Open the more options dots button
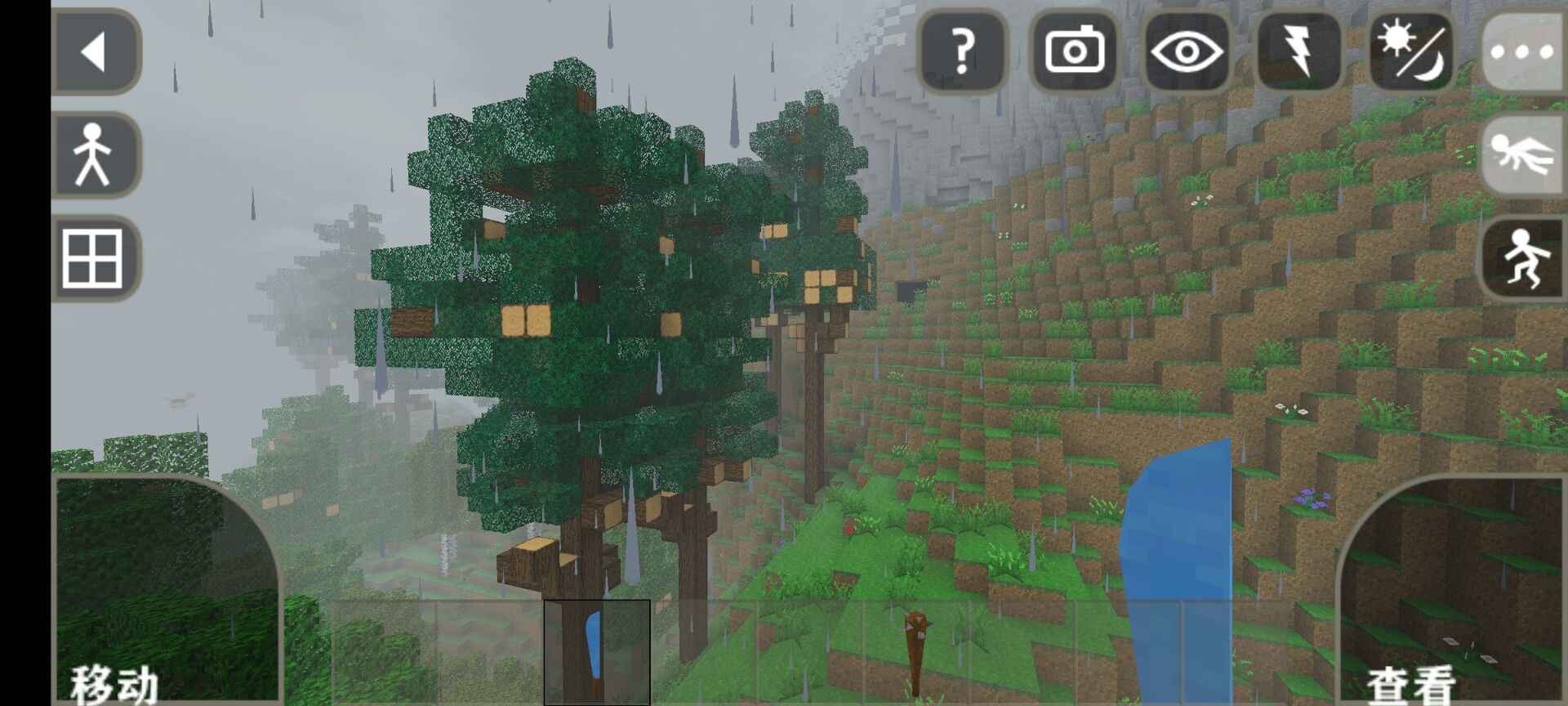This screenshot has height=706, width=1568. (x=1521, y=52)
